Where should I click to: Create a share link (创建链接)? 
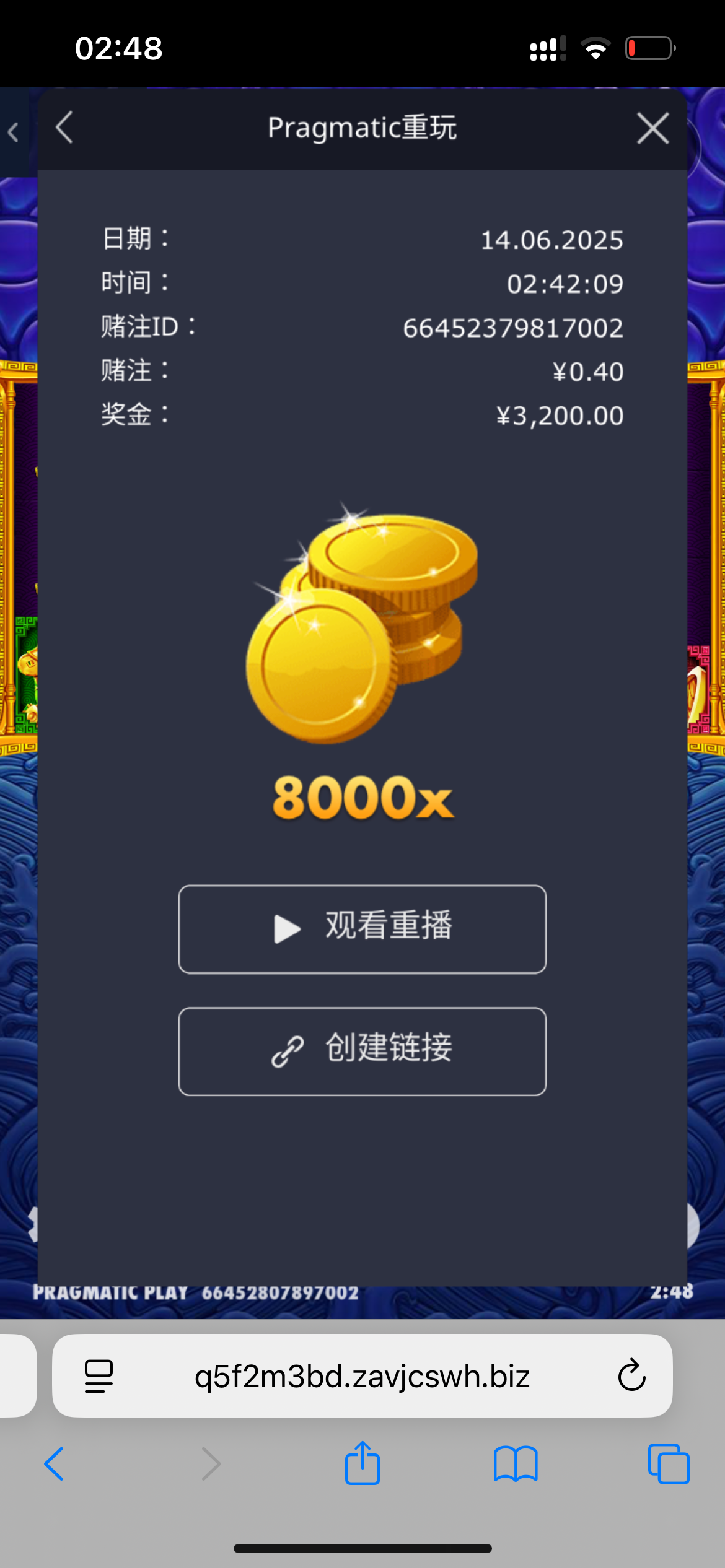[362, 1051]
